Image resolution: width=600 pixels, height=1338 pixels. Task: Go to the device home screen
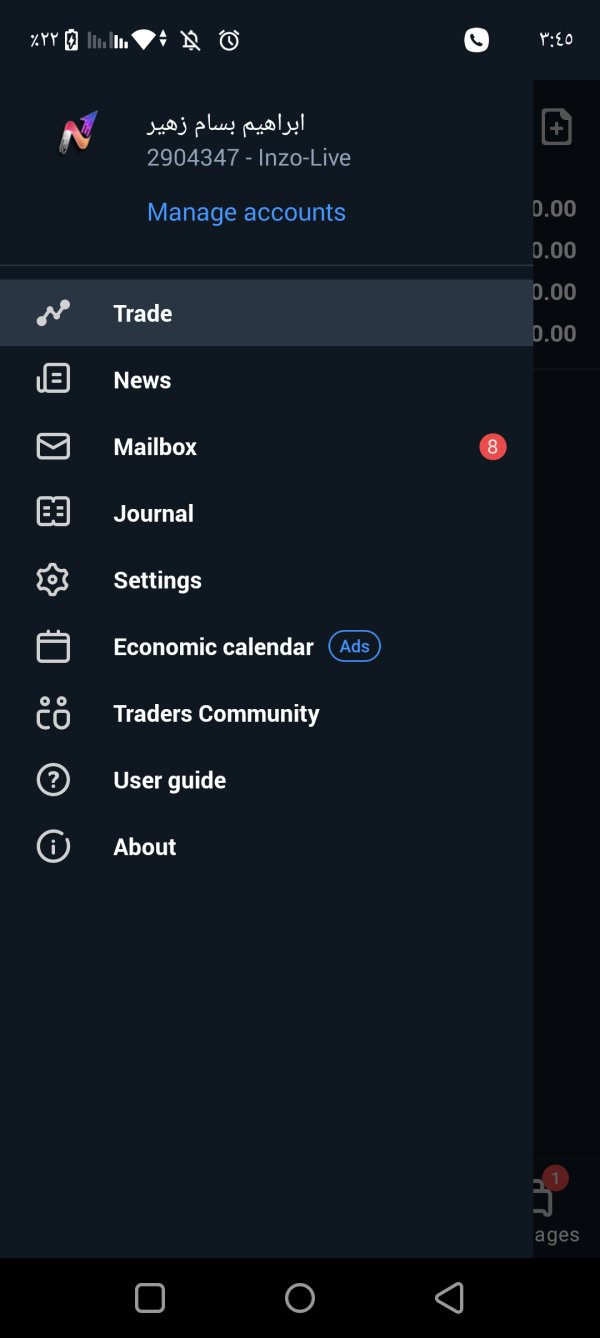300,1298
